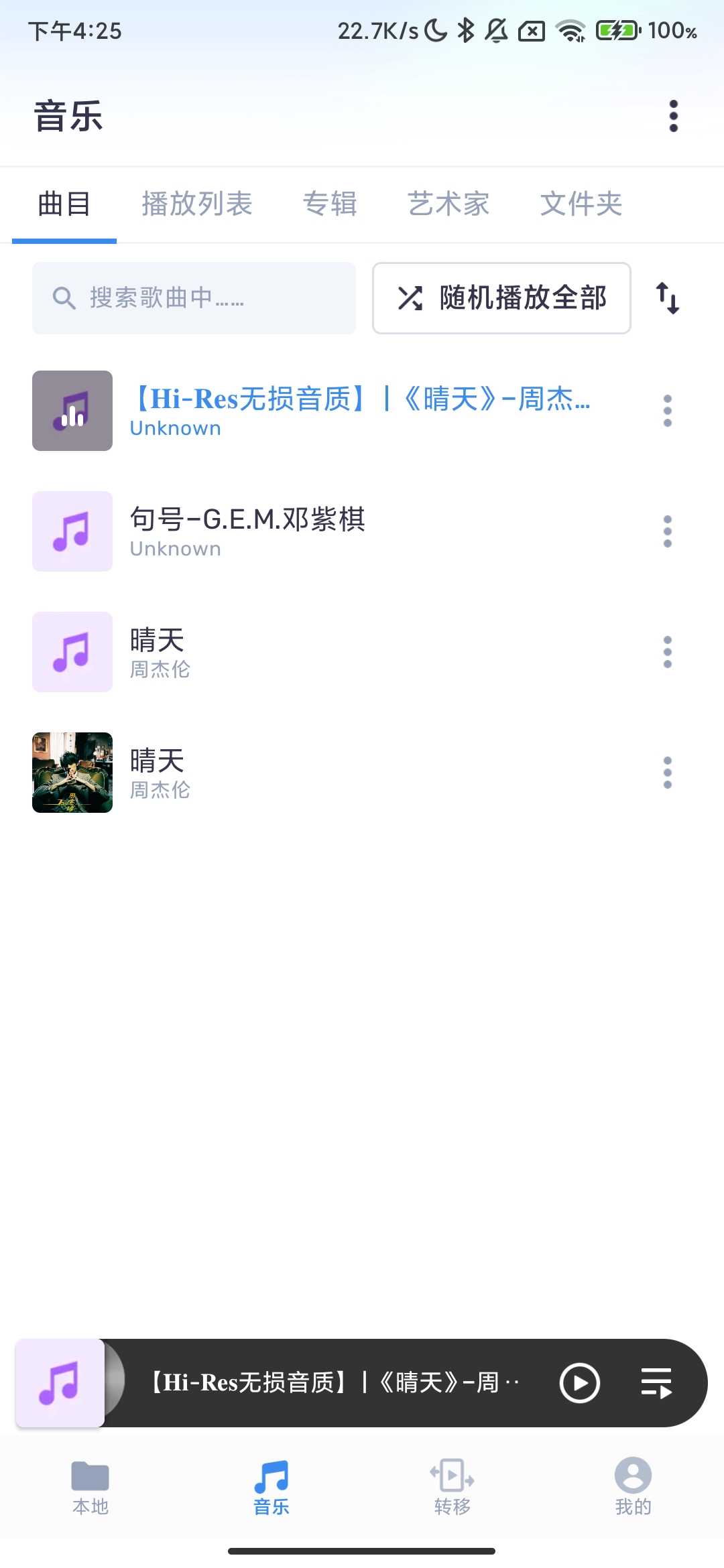
Task: Tap the 随机播放全部 button
Action: [501, 298]
